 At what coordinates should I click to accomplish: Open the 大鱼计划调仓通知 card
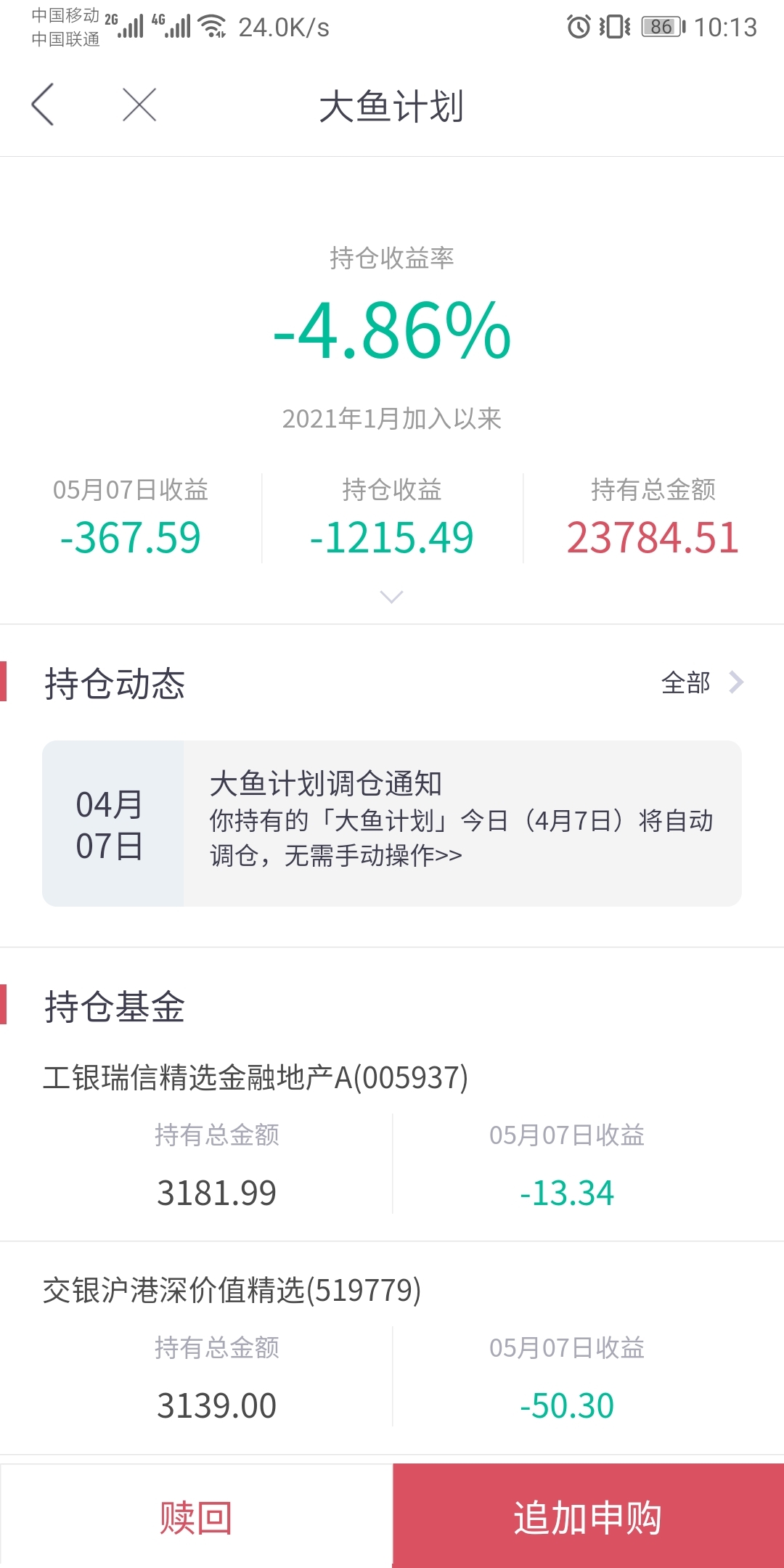click(x=392, y=823)
